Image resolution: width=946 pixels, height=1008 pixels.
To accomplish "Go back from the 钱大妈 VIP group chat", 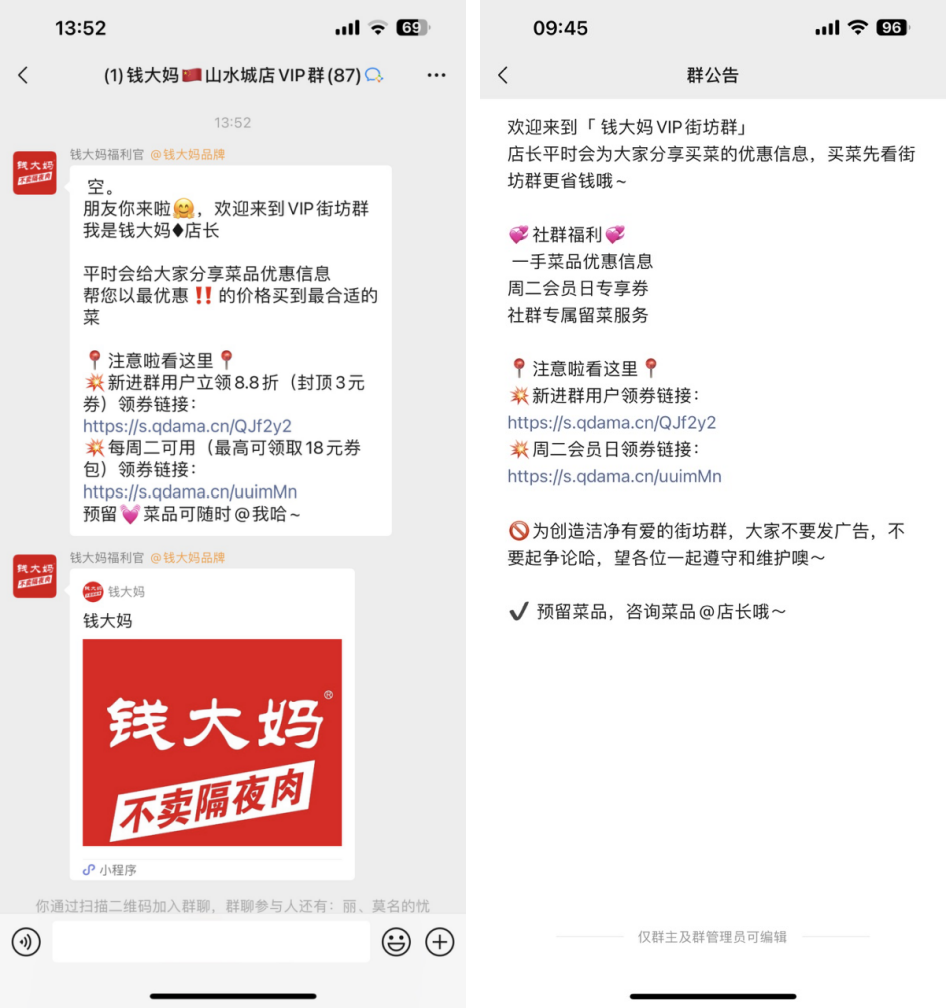I will tap(24, 75).
